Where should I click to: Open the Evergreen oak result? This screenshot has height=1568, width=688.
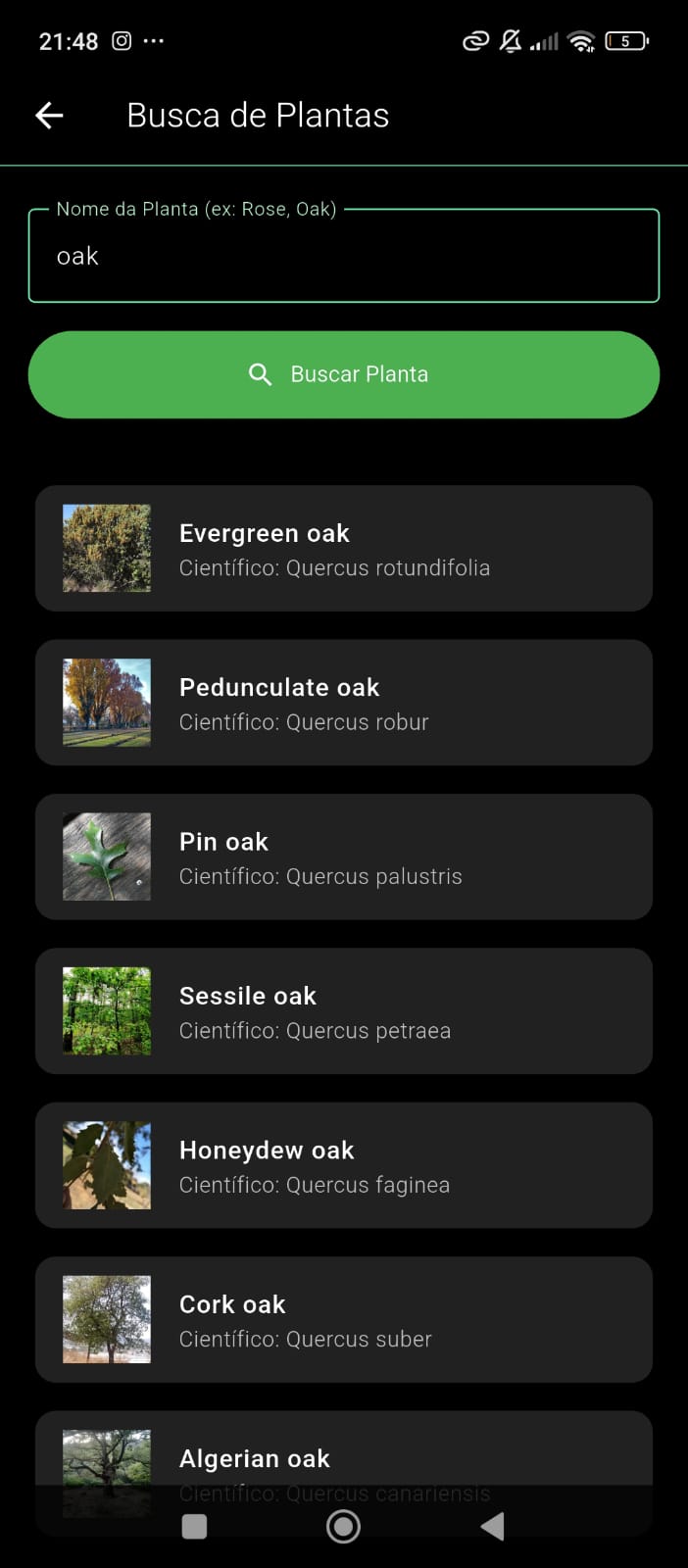point(343,549)
